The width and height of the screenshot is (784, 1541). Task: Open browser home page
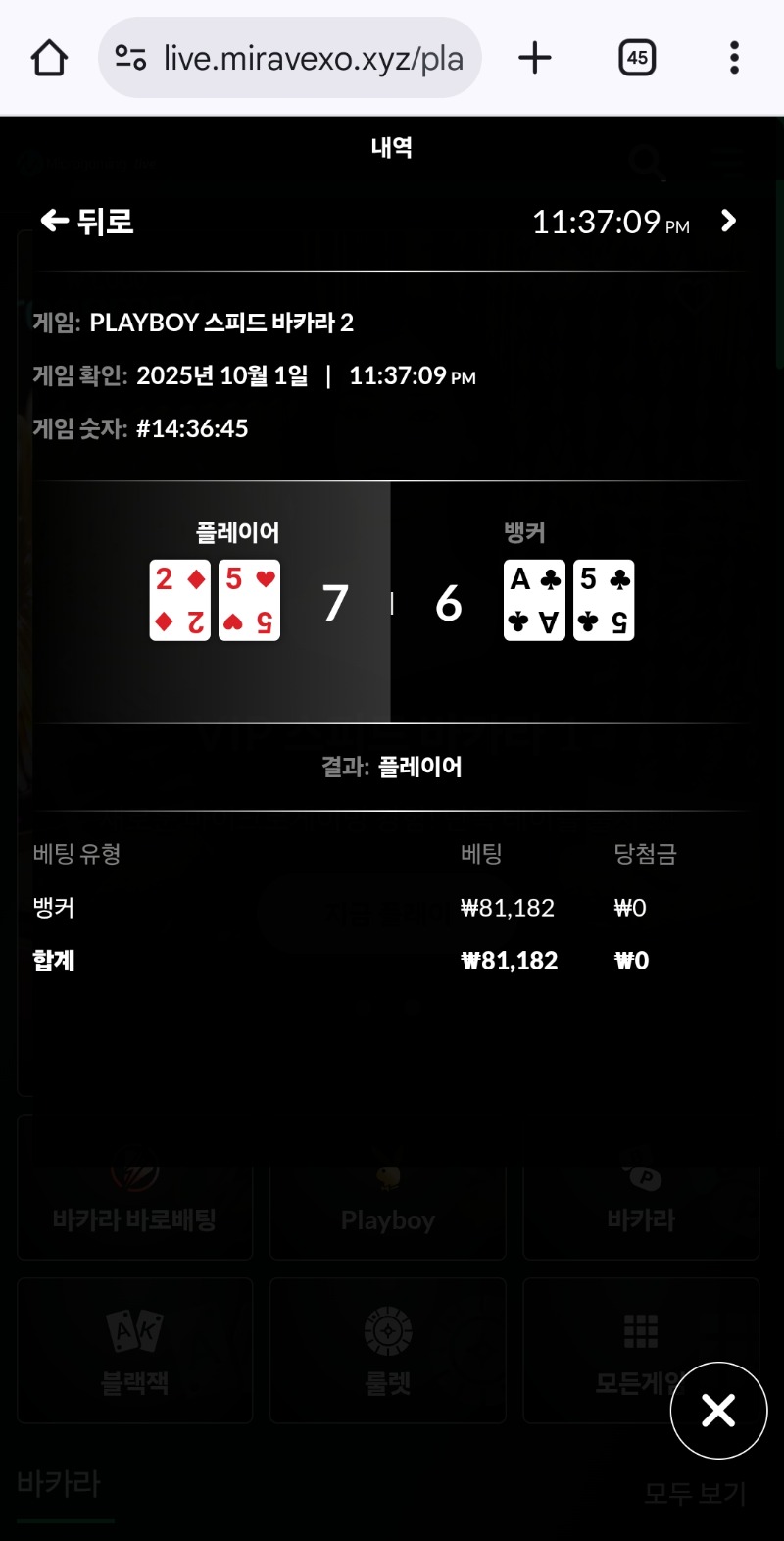tap(49, 58)
